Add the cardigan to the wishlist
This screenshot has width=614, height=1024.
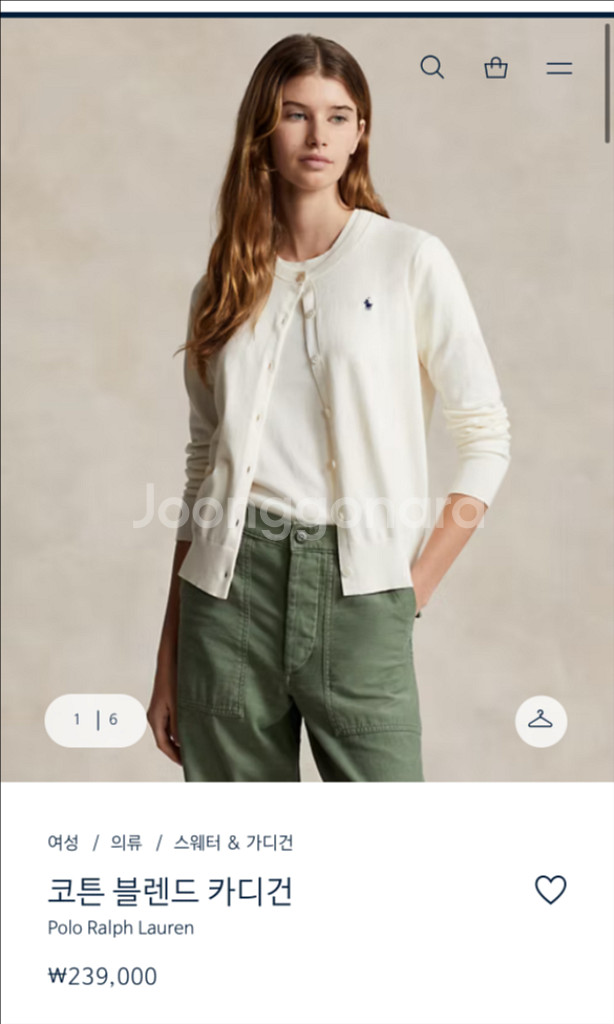[x=550, y=889]
